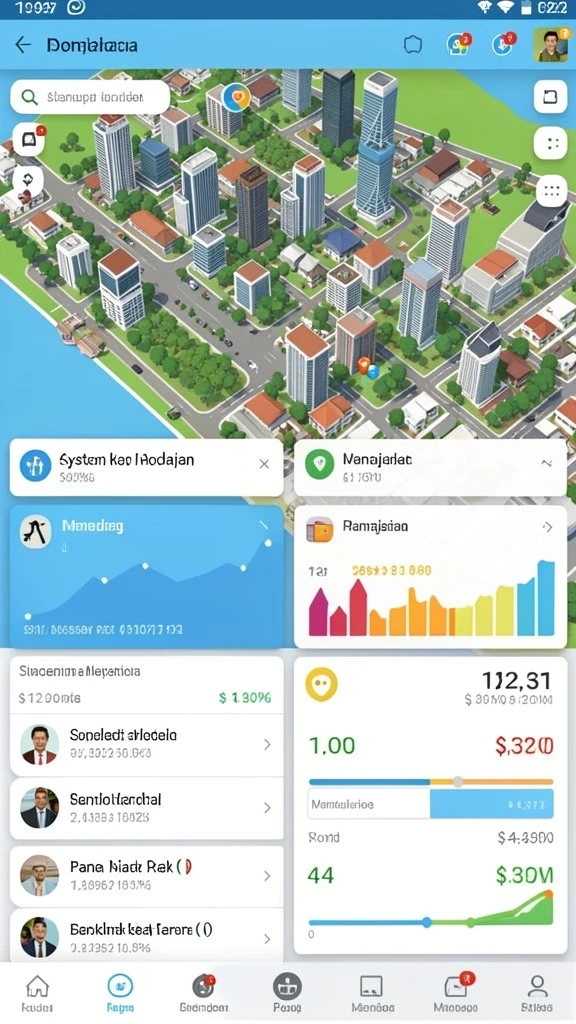Open the Soneledi row
Viewport: 576px width, 1024px height.
pyautogui.click(x=146, y=744)
